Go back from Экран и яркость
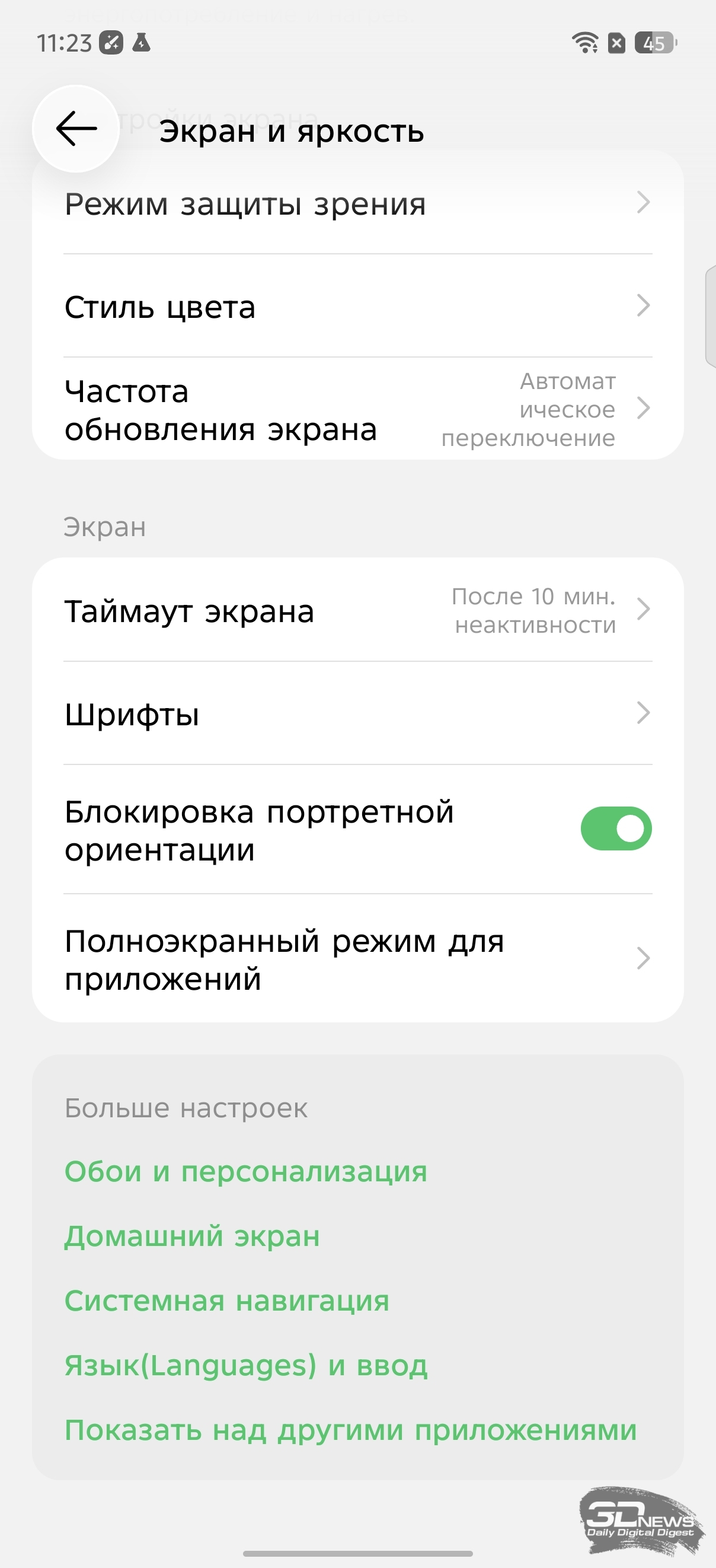 click(76, 129)
